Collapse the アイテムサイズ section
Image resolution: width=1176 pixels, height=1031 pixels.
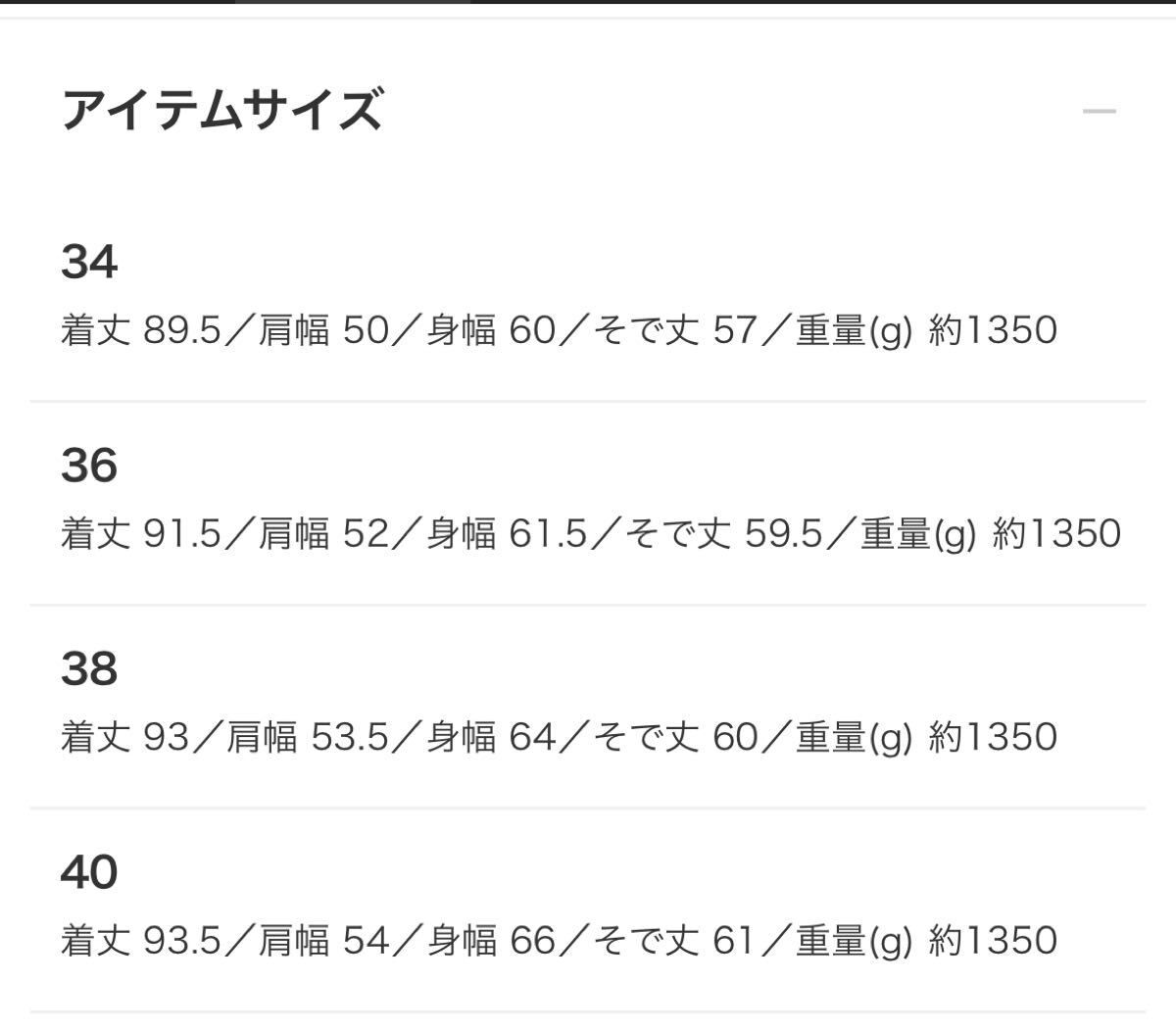tap(1099, 111)
